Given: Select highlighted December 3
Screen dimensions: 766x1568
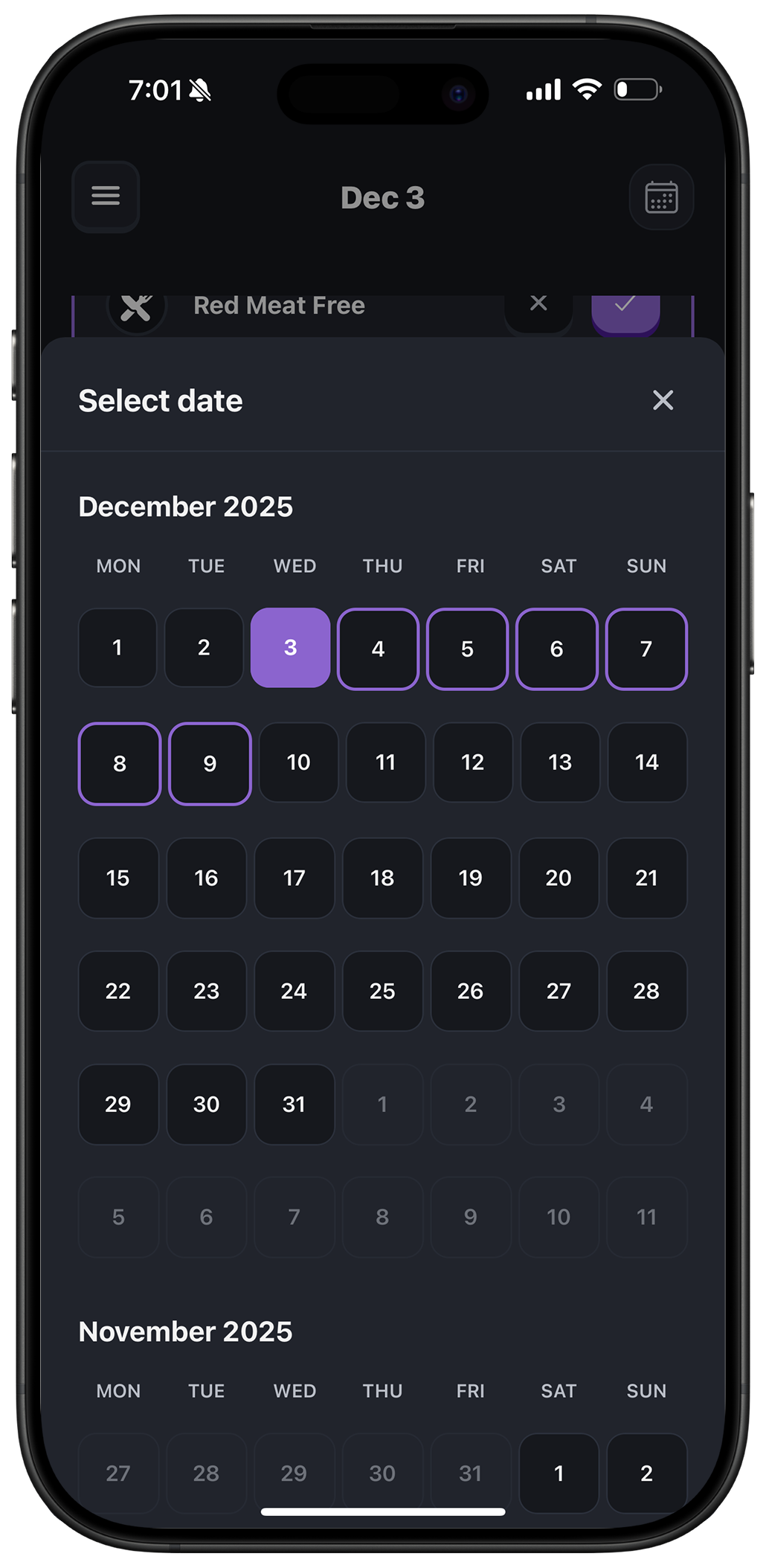Looking at the screenshot, I should (291, 648).
